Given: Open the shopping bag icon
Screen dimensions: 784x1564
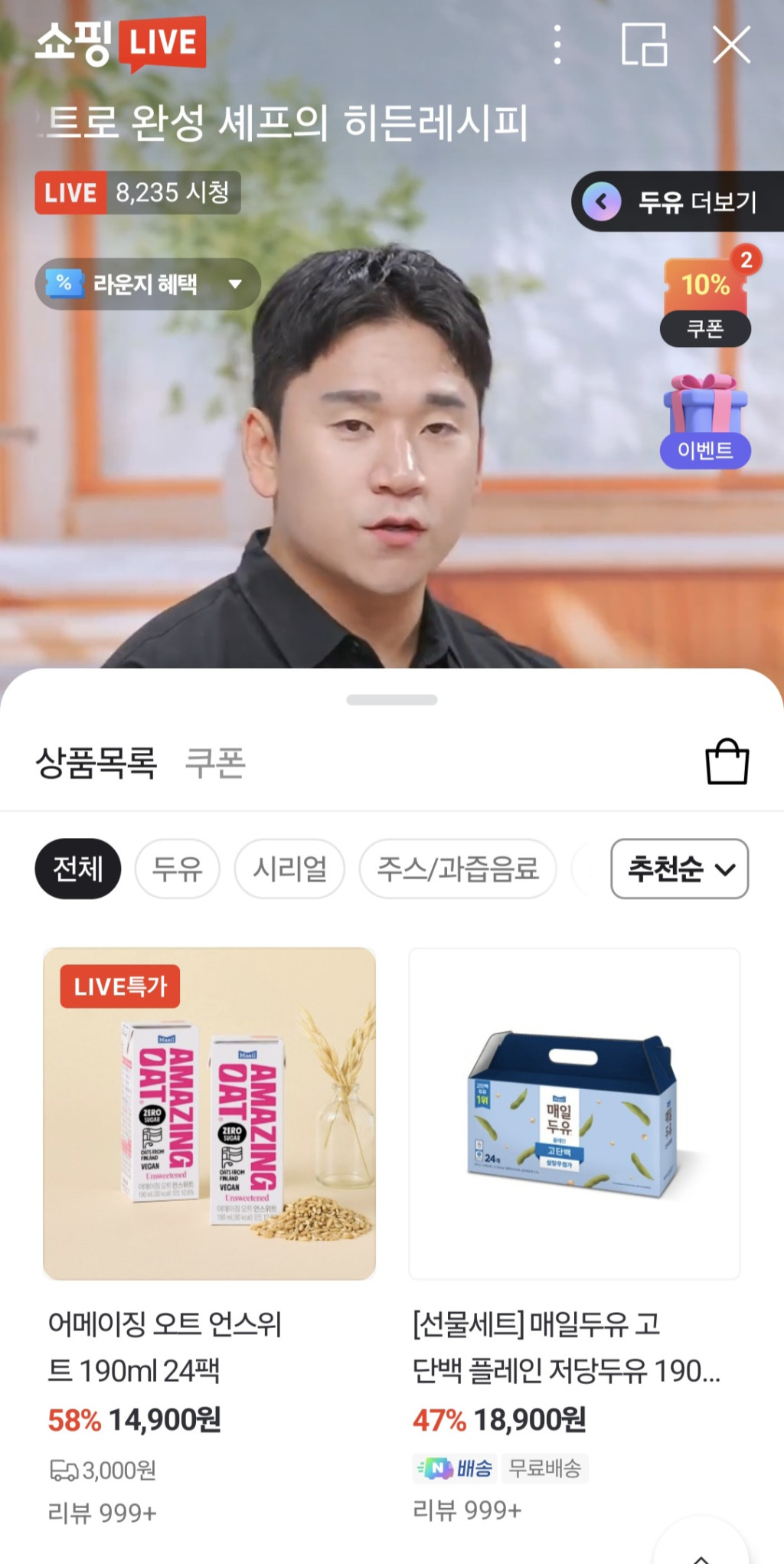Looking at the screenshot, I should 727,762.
